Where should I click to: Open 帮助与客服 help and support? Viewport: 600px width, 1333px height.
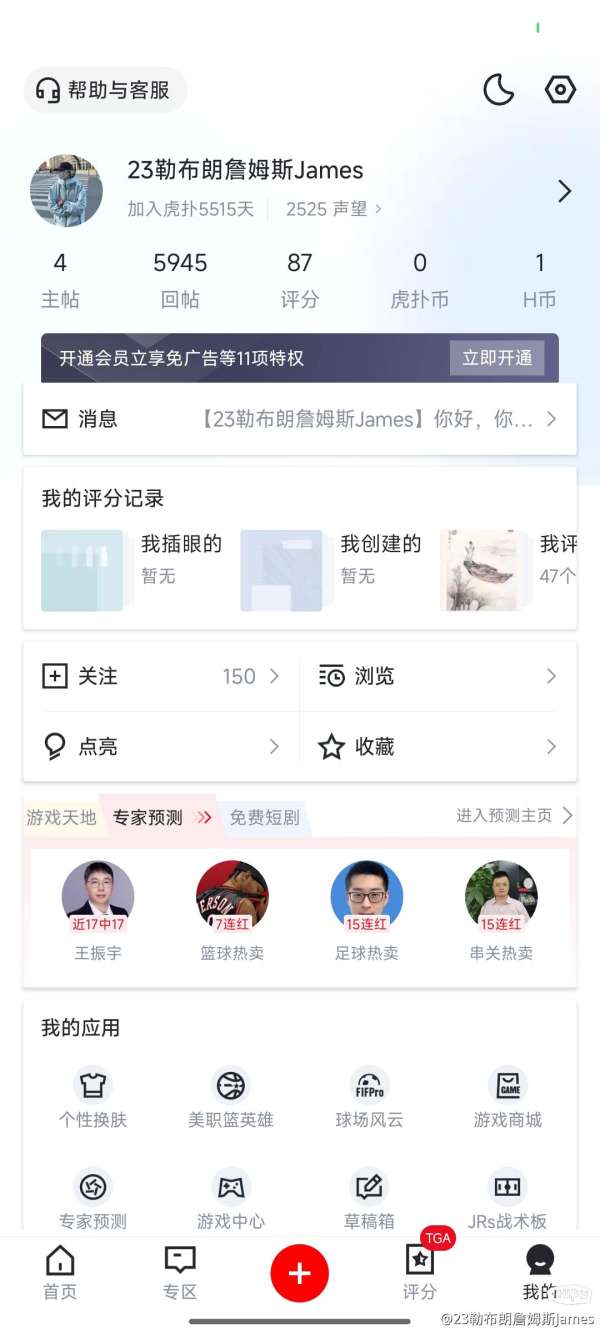[x=105, y=90]
